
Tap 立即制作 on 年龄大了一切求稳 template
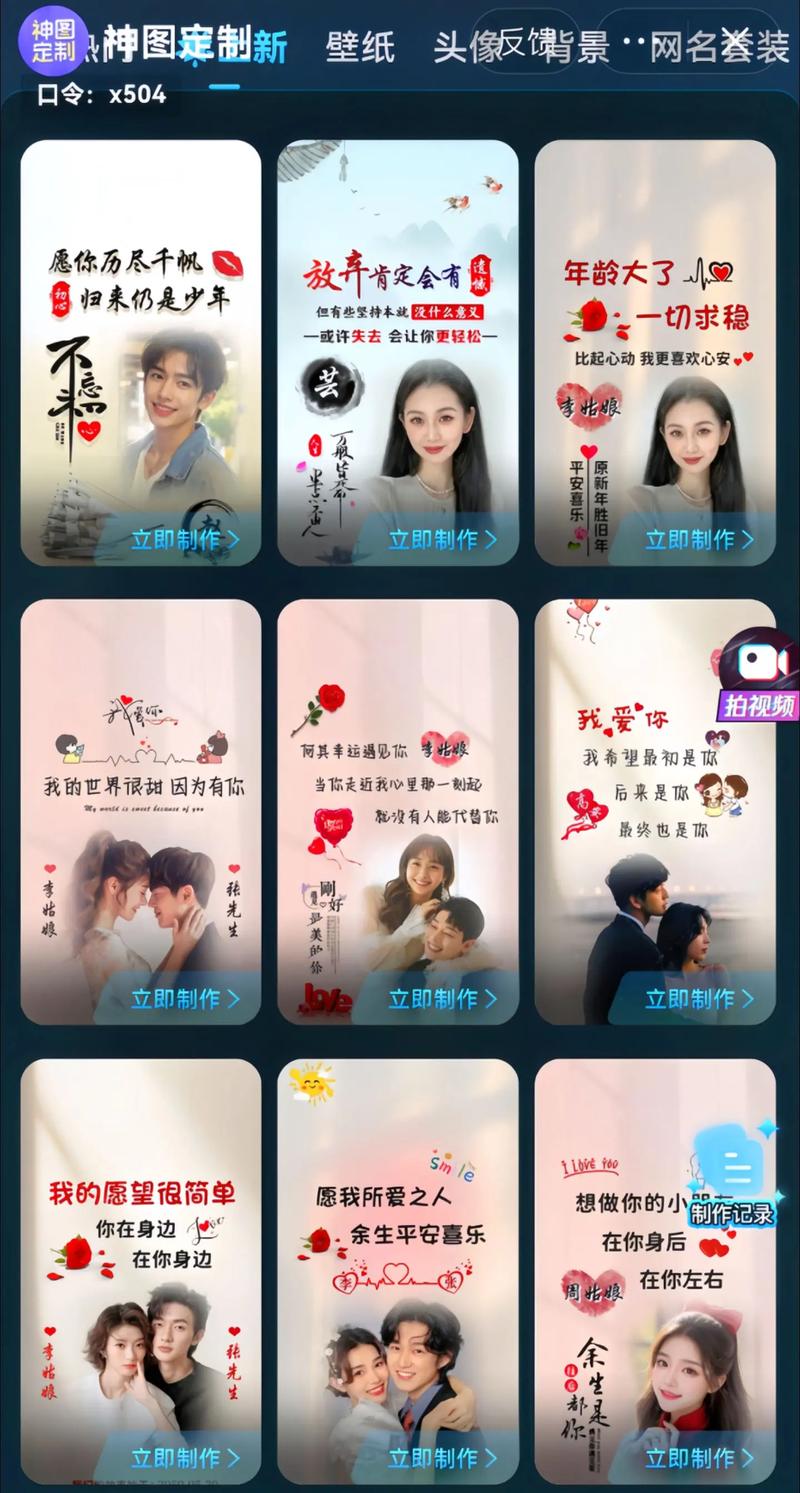(699, 540)
